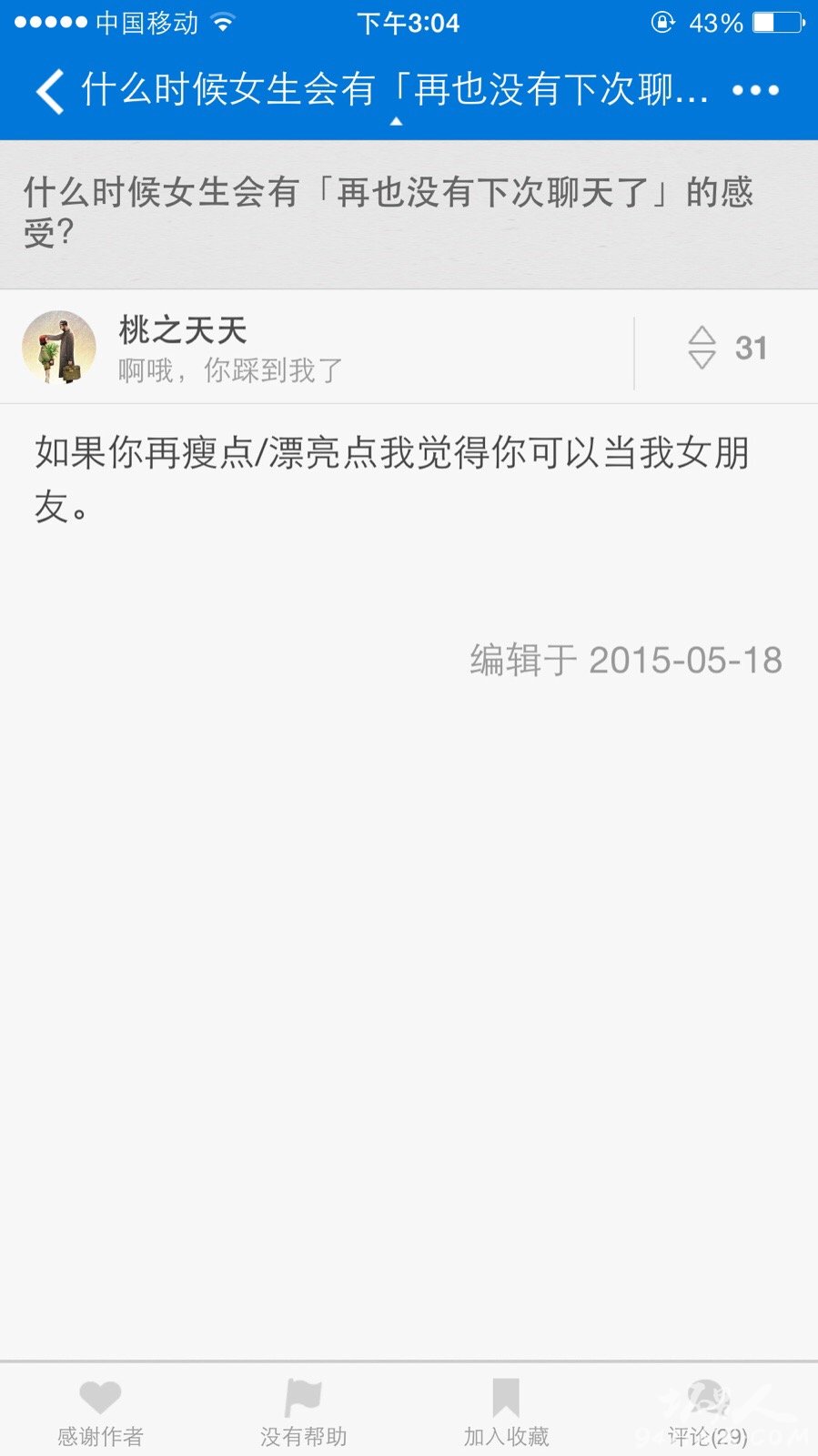
Task: Open the 评论(29) comments
Action: pos(707,1411)
